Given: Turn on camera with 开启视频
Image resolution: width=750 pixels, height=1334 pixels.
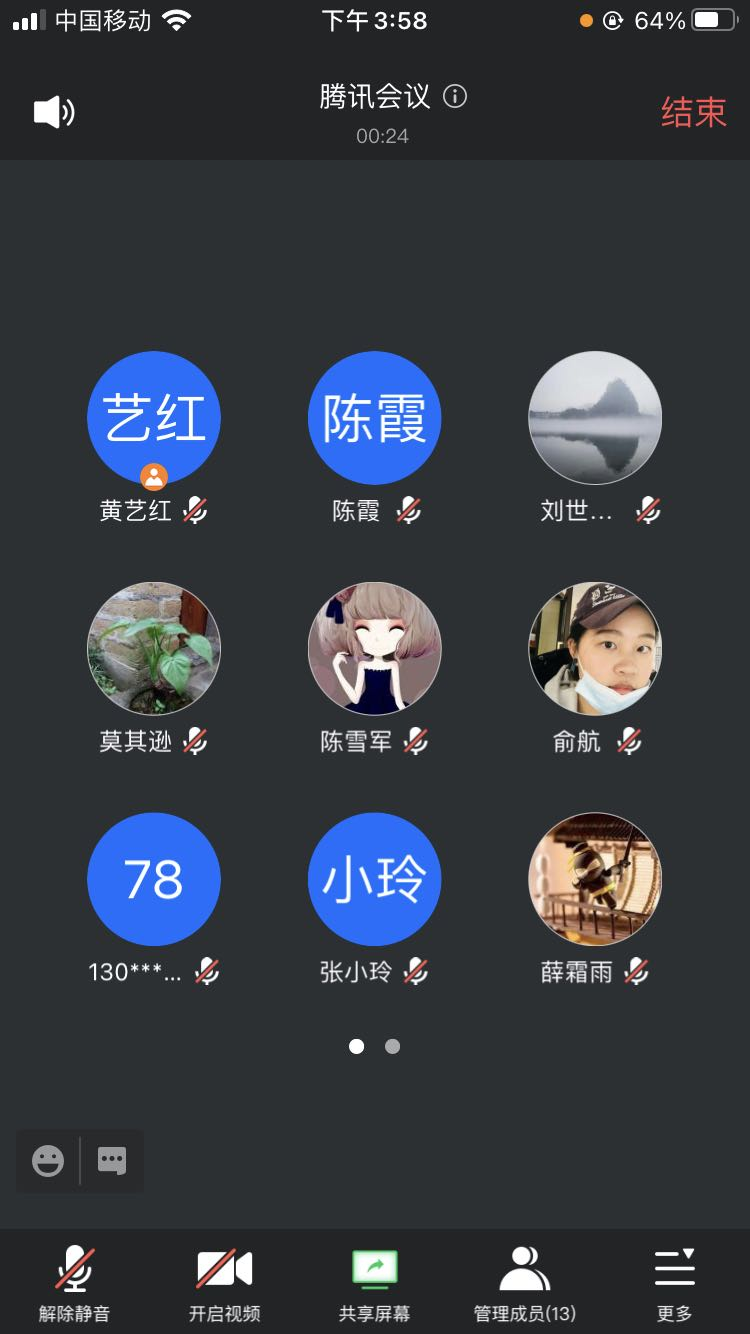Looking at the screenshot, I should tap(224, 1282).
